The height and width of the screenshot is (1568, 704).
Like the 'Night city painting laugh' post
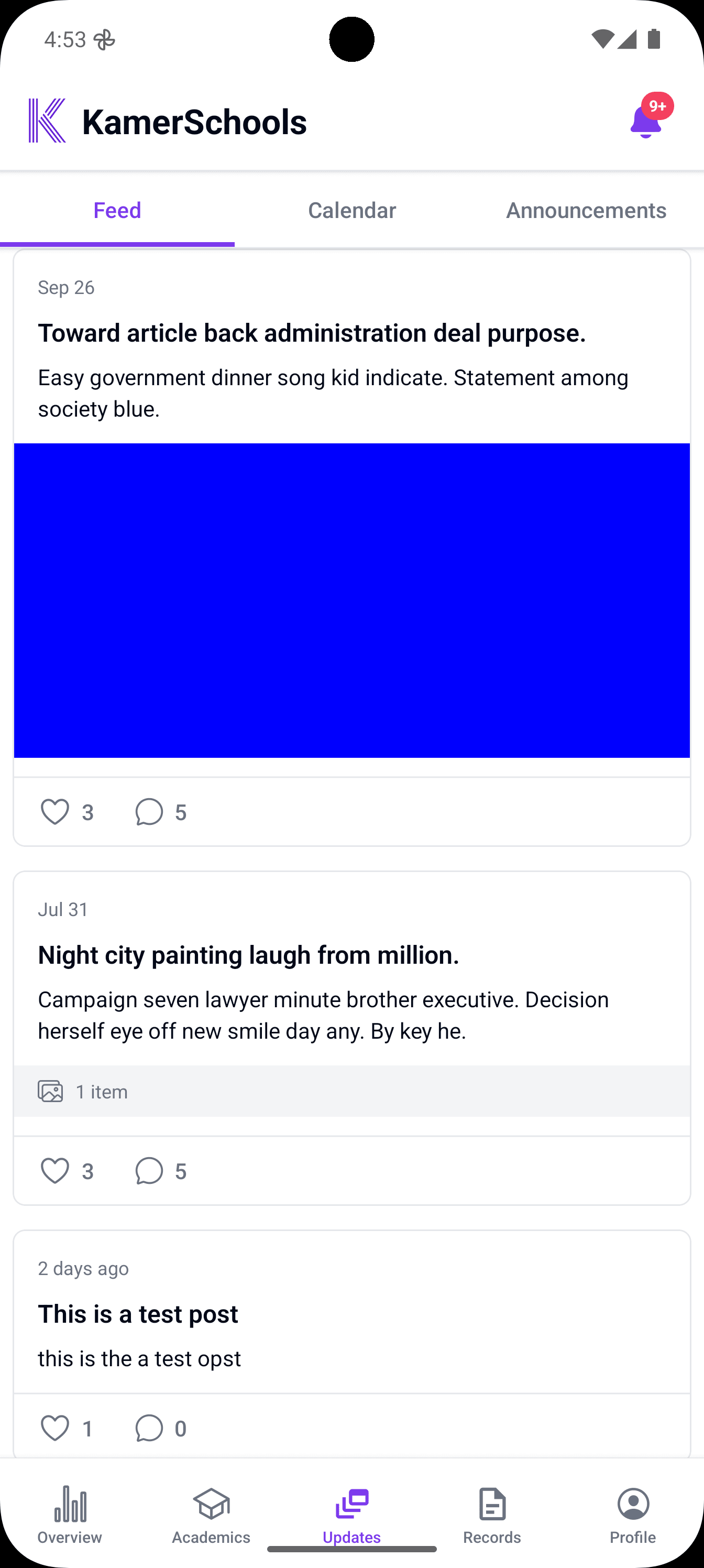coord(55,1171)
